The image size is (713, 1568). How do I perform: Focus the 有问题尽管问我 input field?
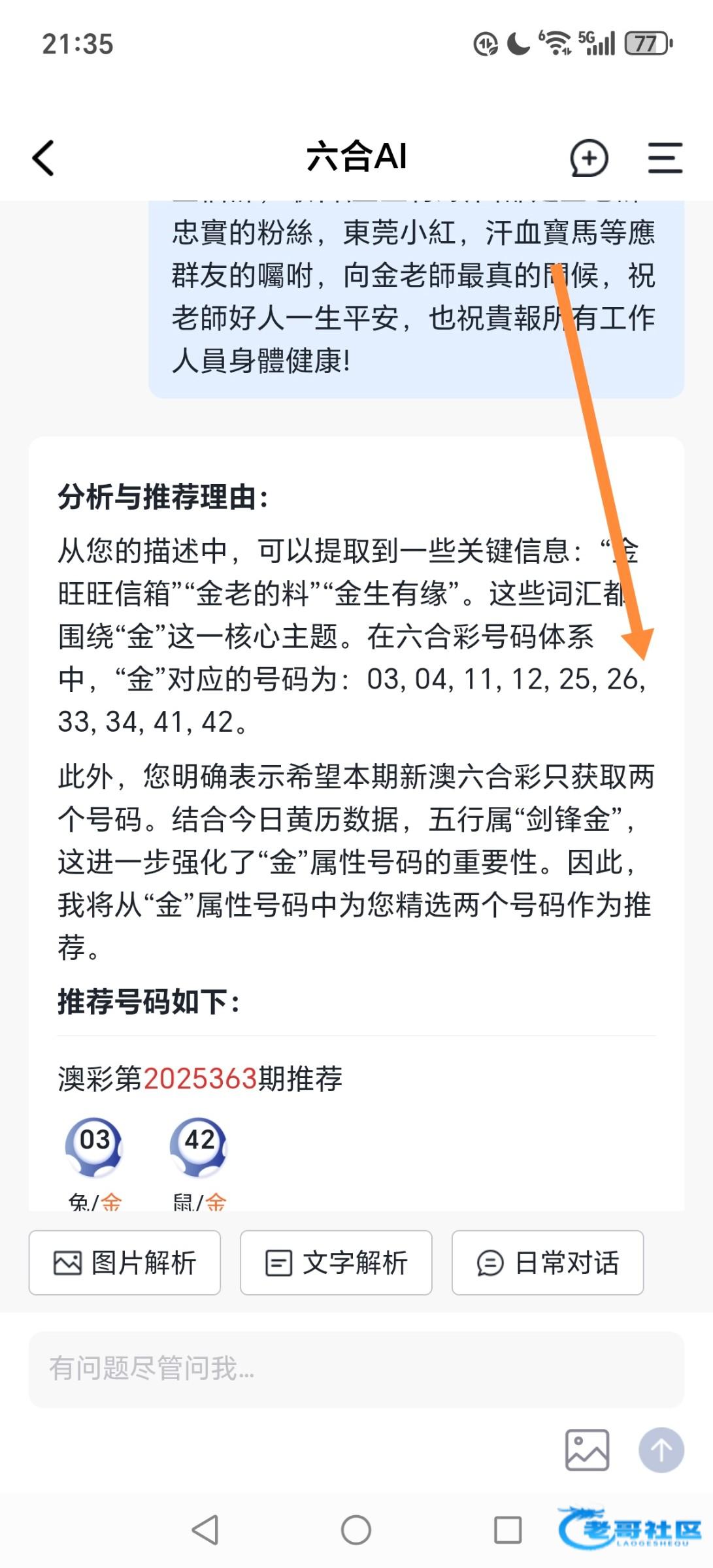pos(356,1369)
